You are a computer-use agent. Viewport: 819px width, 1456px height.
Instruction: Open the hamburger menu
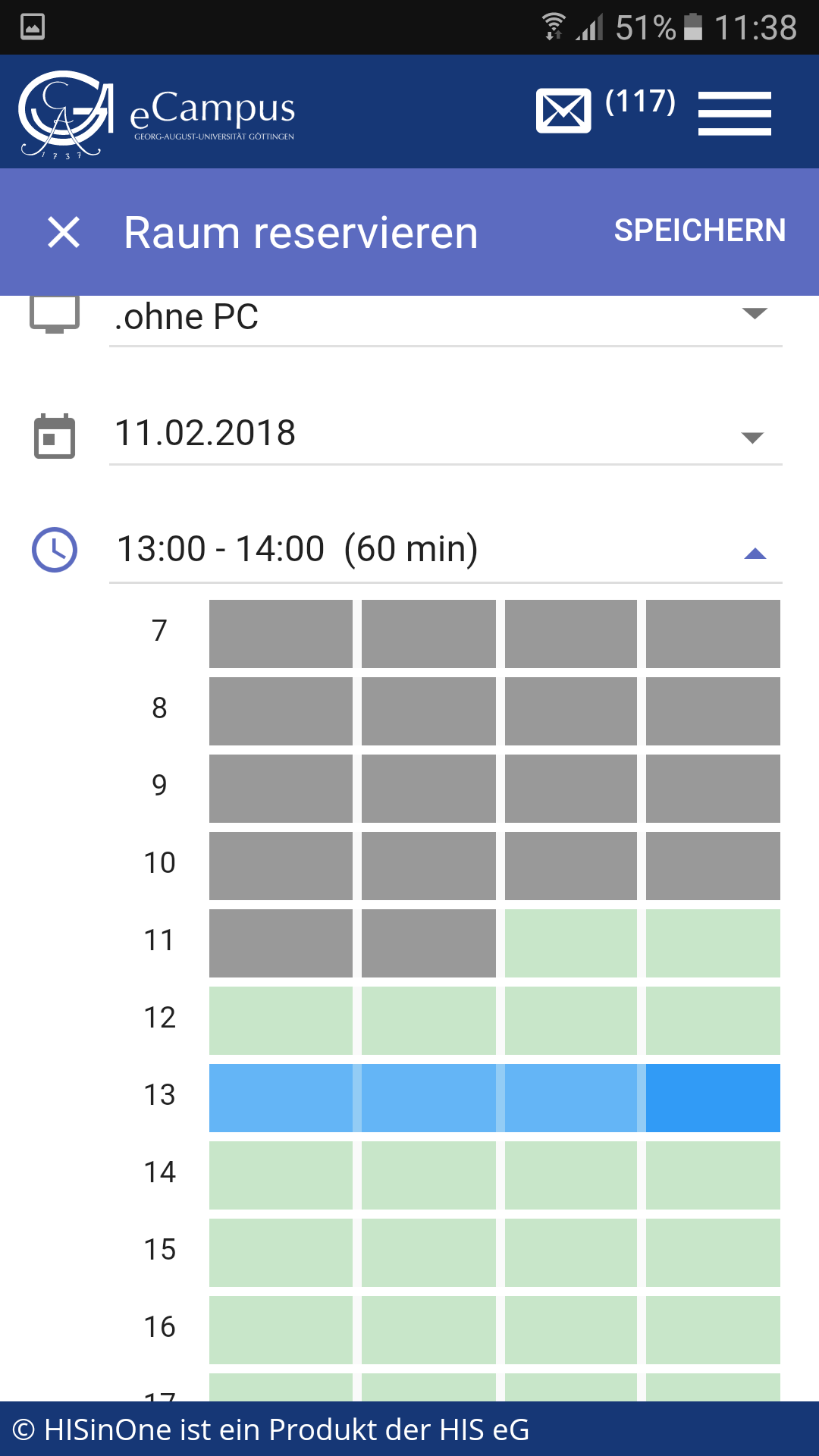point(734,113)
